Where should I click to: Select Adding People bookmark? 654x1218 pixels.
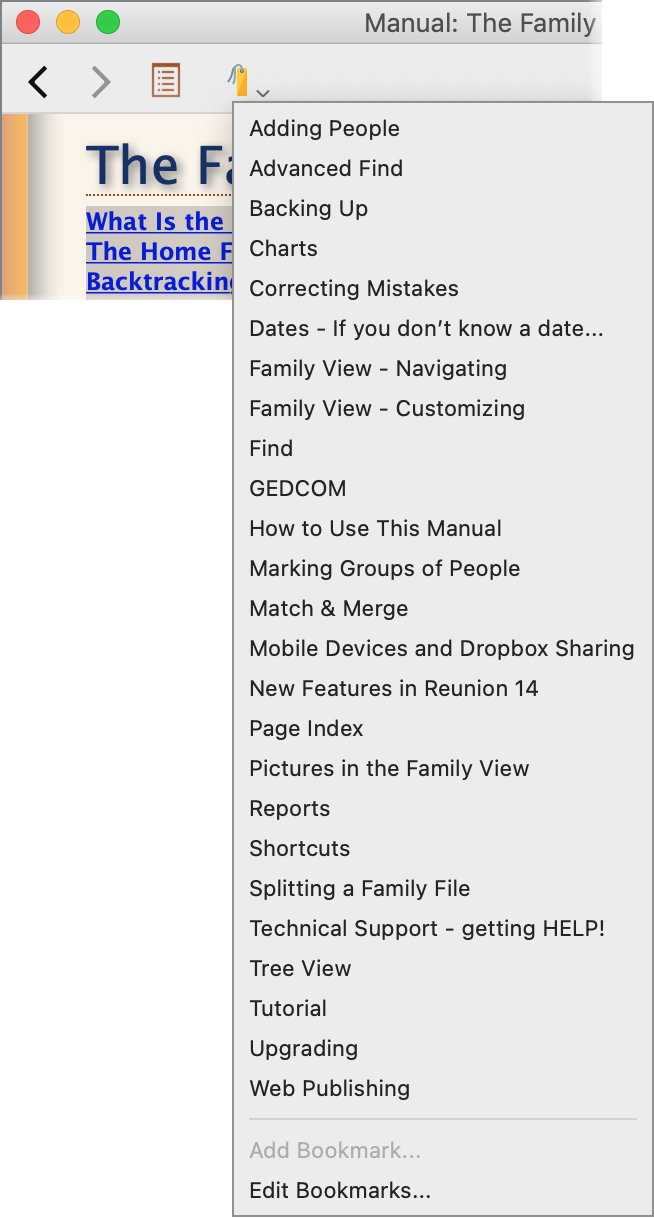pos(324,128)
